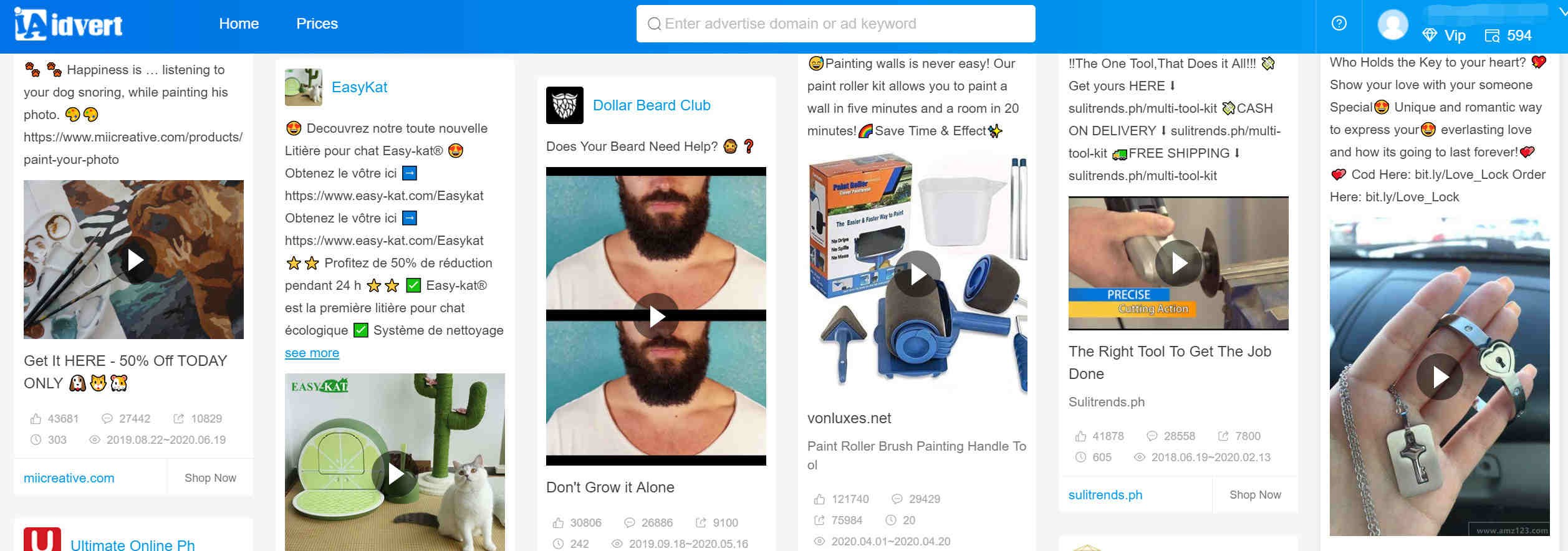Open the Dollar Beard Club advertiser

652,105
